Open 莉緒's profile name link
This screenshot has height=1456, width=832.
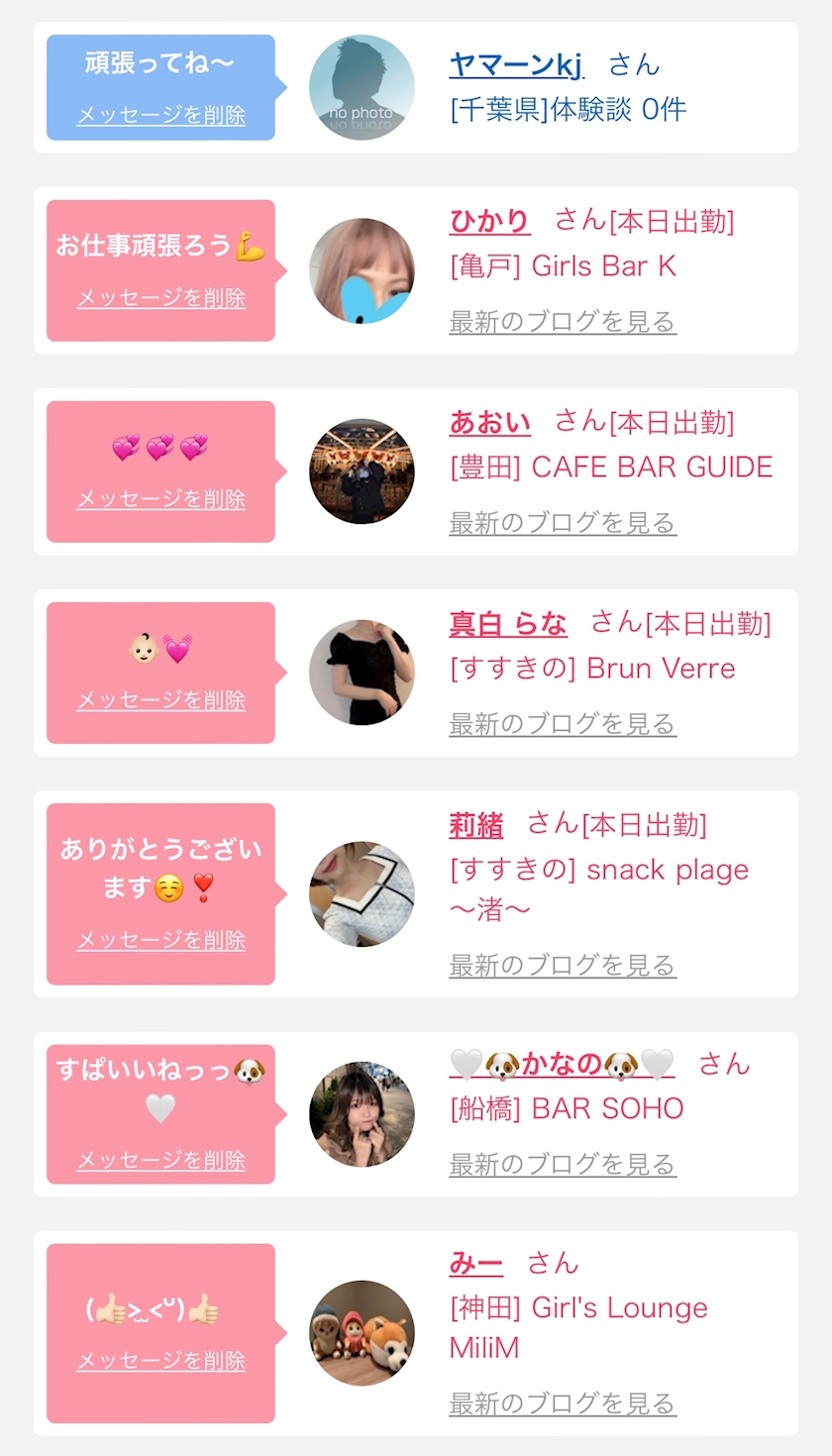pos(476,825)
